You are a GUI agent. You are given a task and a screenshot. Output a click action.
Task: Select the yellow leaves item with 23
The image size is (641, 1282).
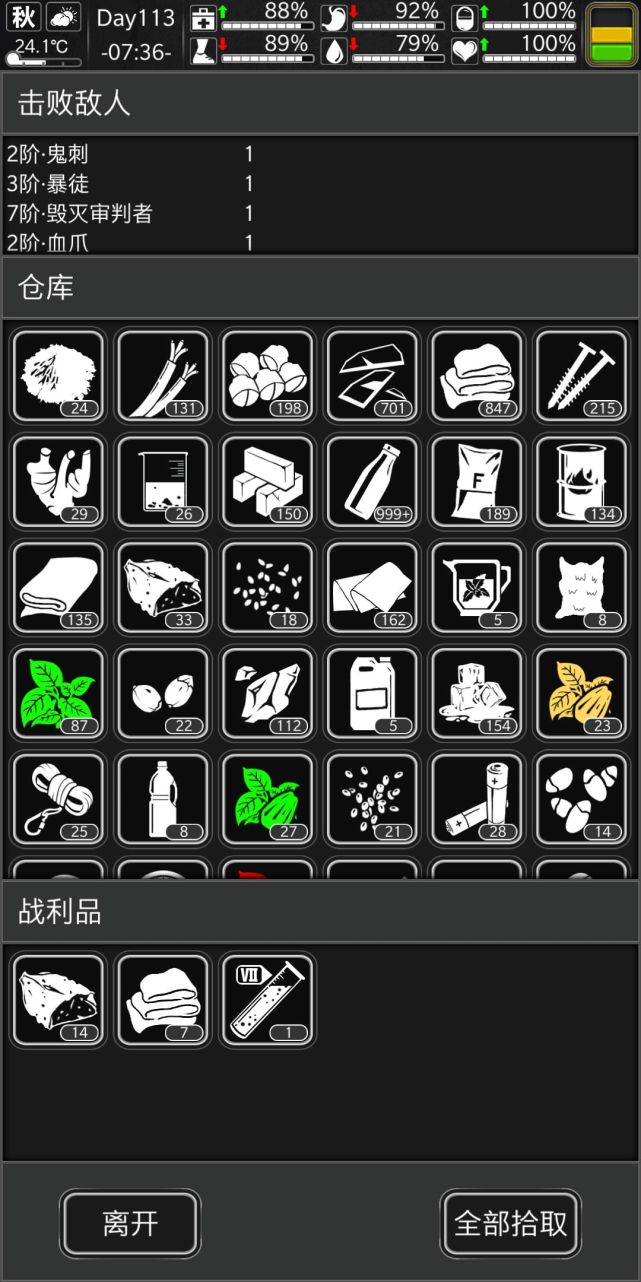click(x=581, y=693)
